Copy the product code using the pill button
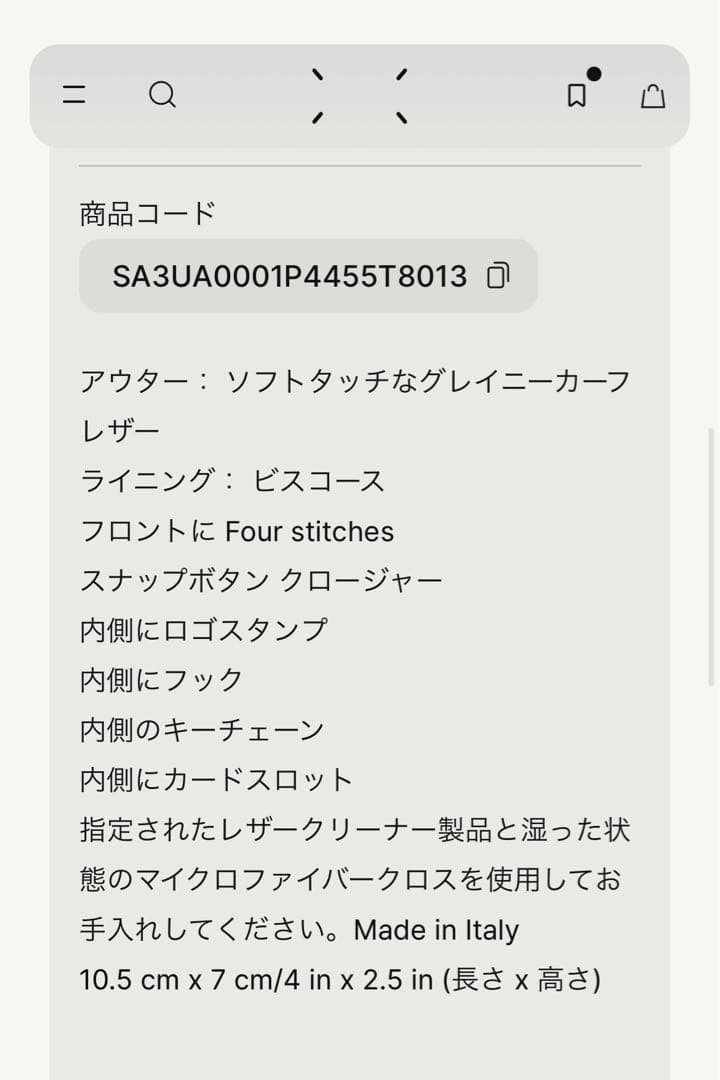 [498, 275]
